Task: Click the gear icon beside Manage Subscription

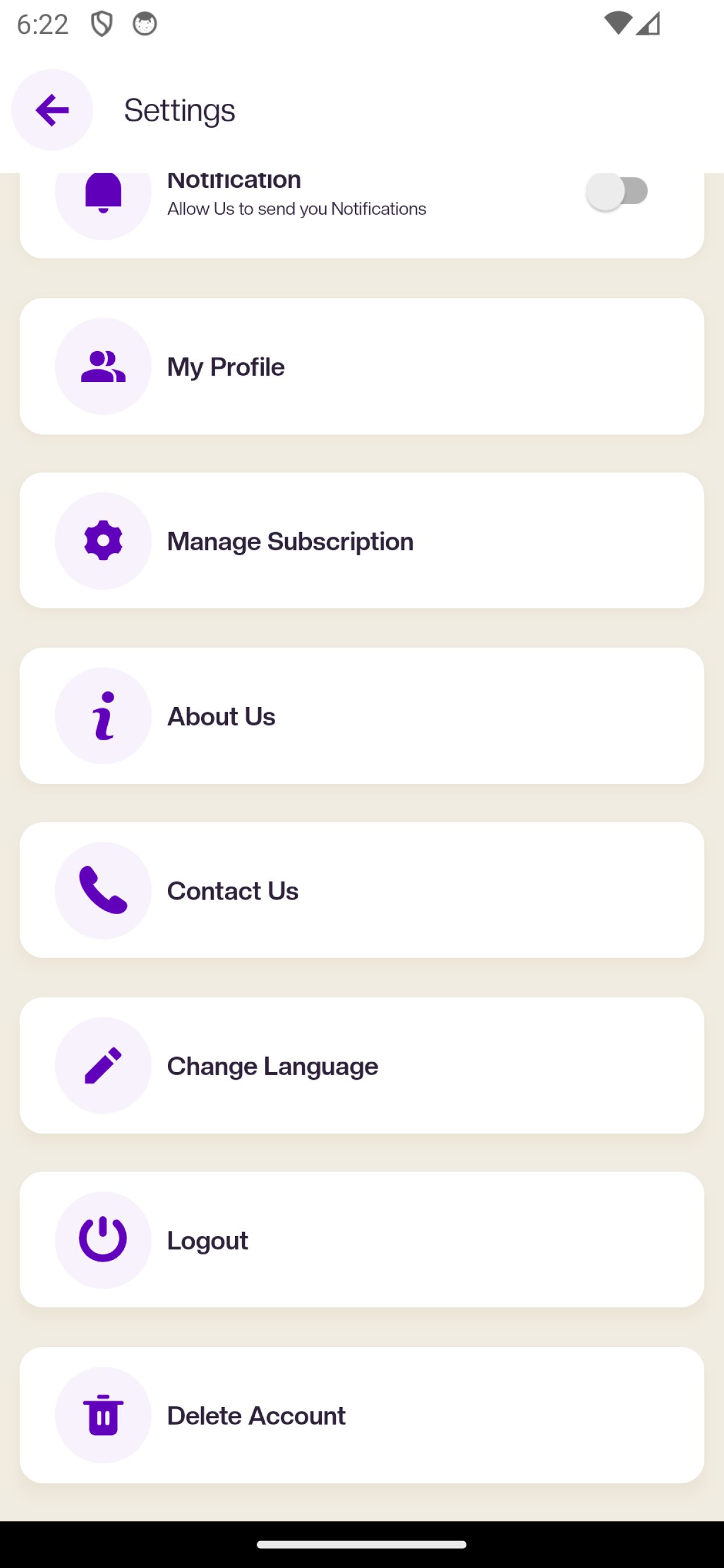Action: 103,540
